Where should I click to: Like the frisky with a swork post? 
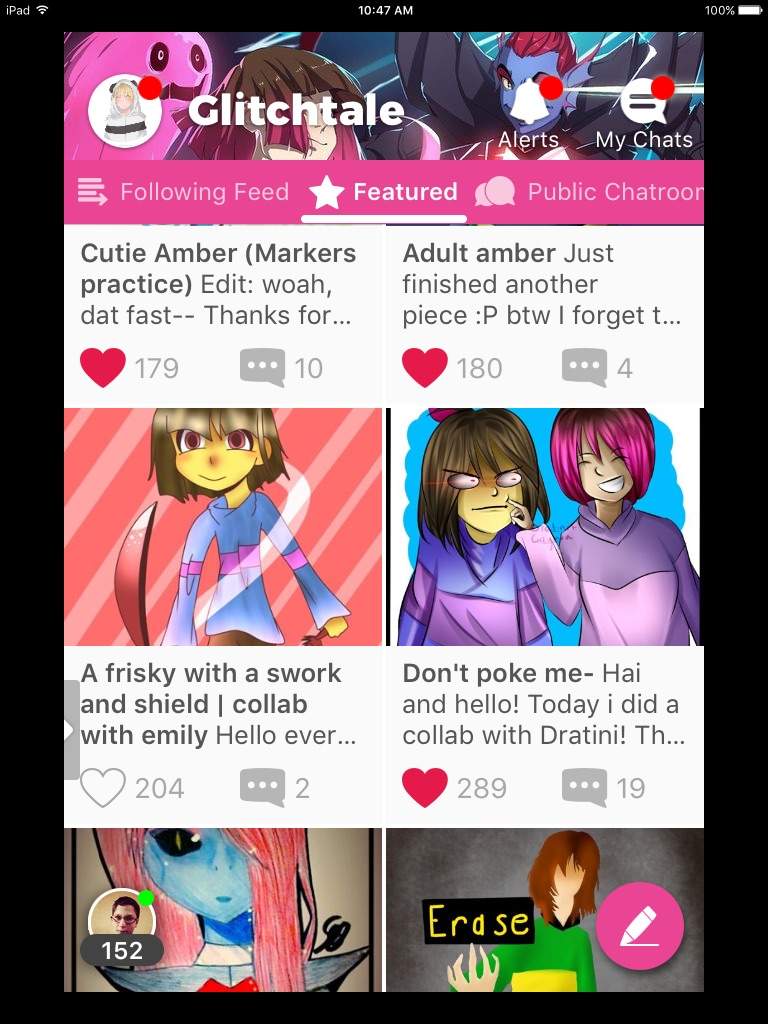(x=102, y=788)
